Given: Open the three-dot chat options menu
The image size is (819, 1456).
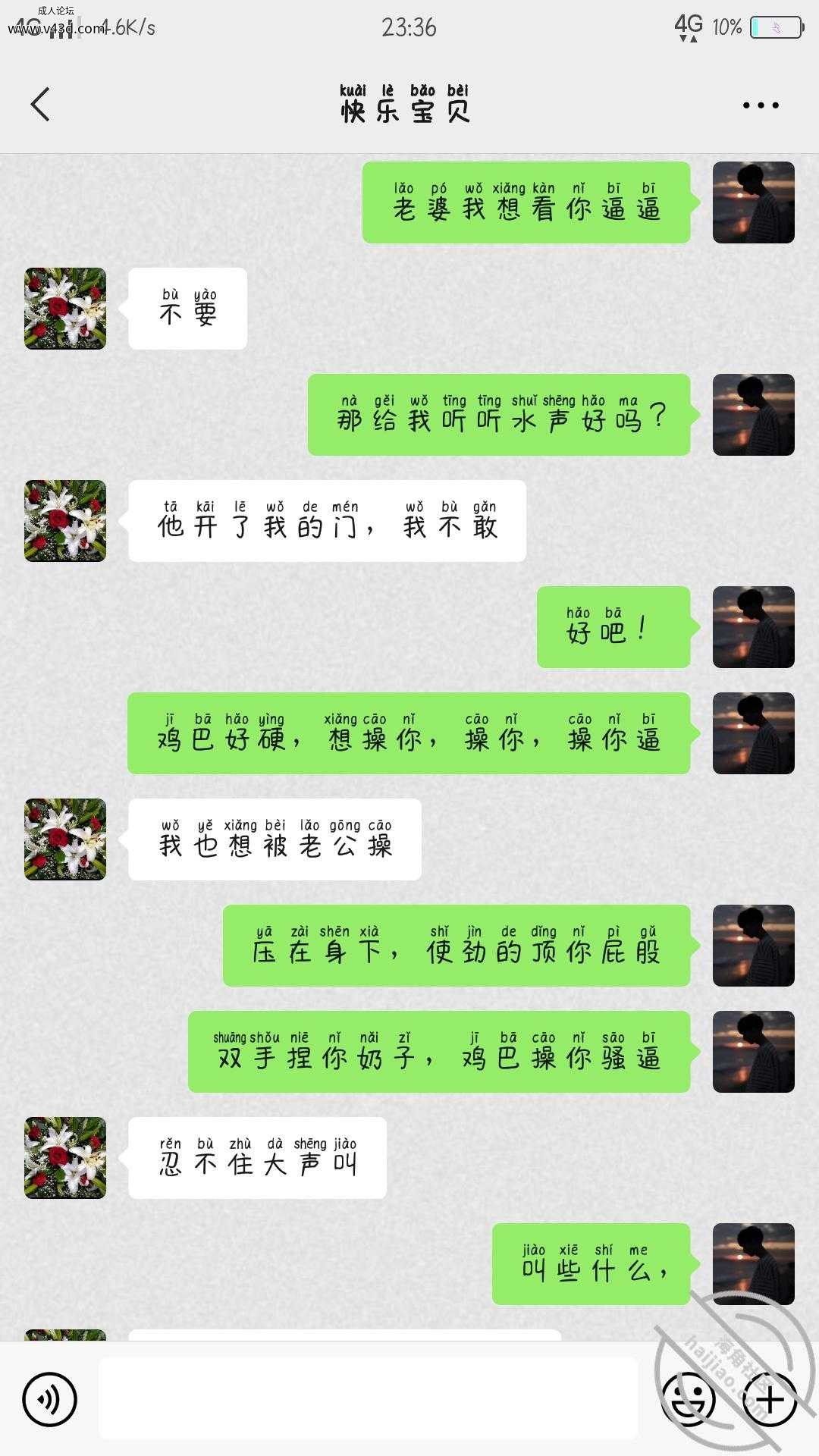Looking at the screenshot, I should point(761,105).
